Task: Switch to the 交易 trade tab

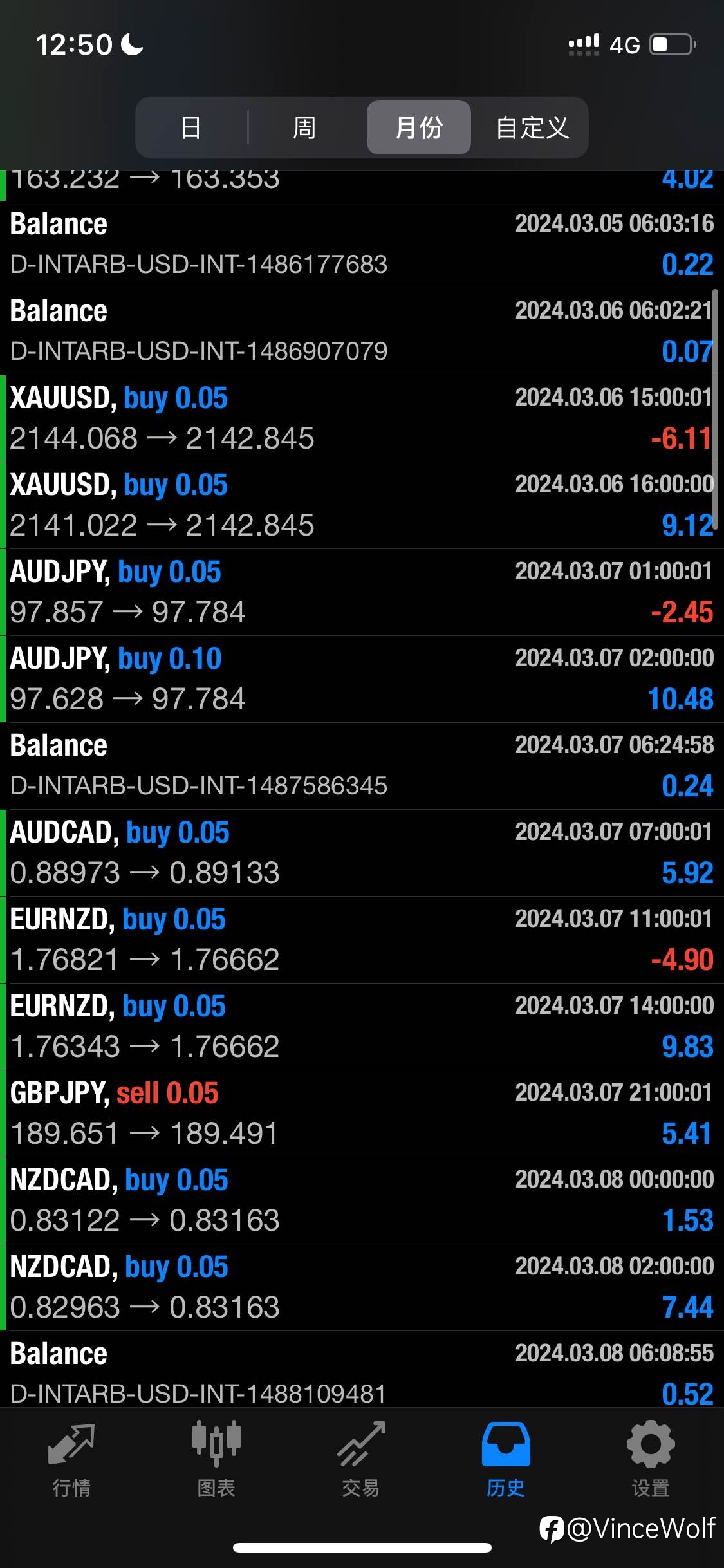Action: point(361,1459)
